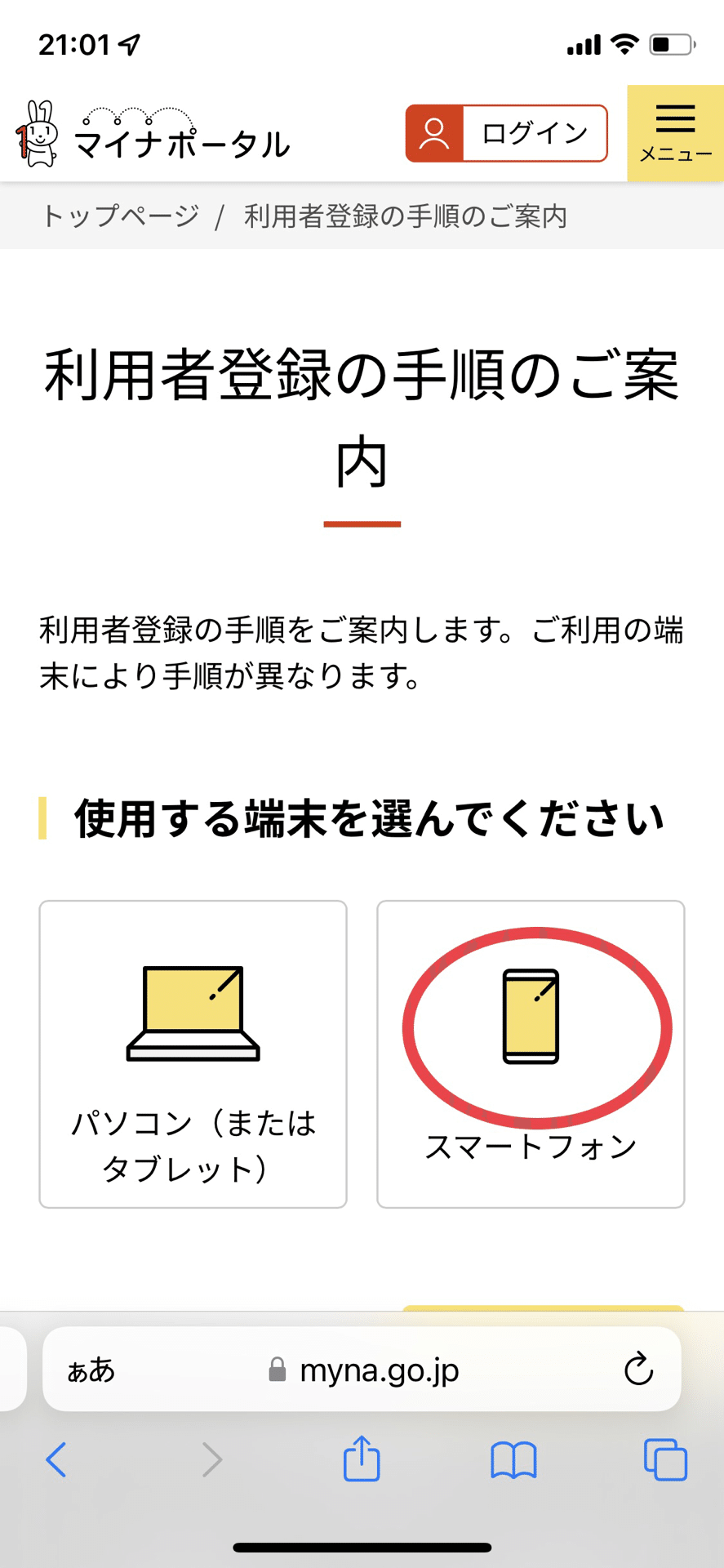The height and width of the screenshot is (1568, 724).
Task: Open the メニュー hamburger menu
Action: point(675,133)
